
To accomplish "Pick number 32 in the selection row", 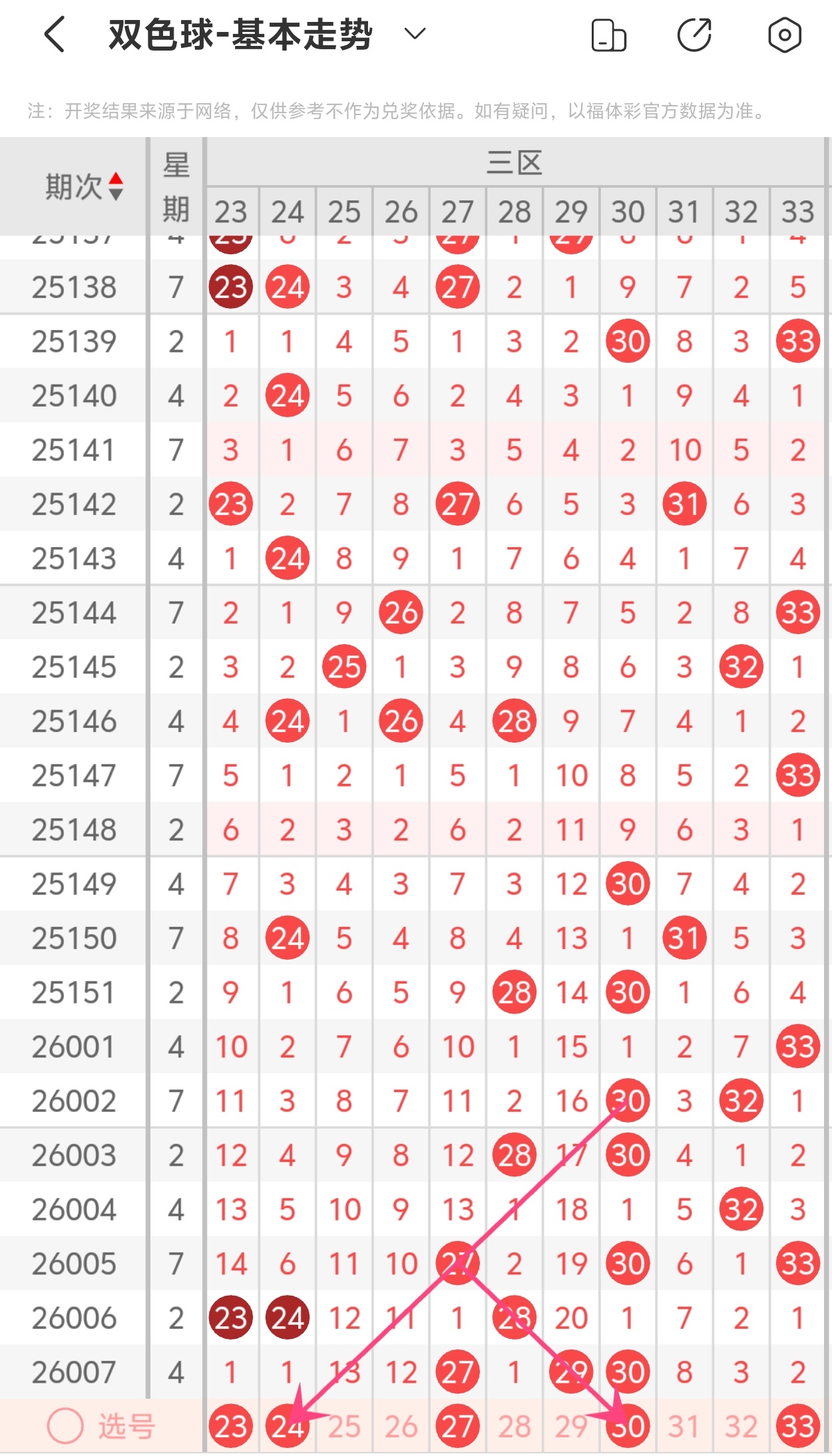I will [741, 1426].
